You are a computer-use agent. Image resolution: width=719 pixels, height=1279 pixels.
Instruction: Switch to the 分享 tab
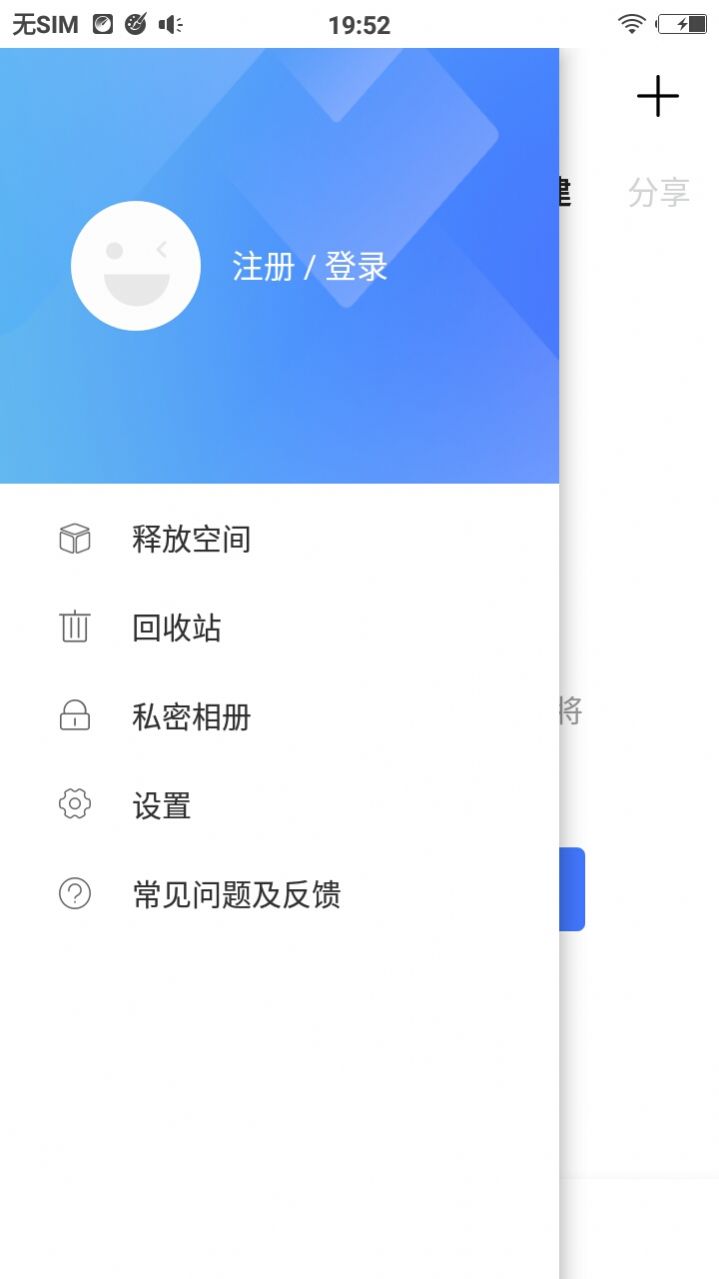pos(658,192)
